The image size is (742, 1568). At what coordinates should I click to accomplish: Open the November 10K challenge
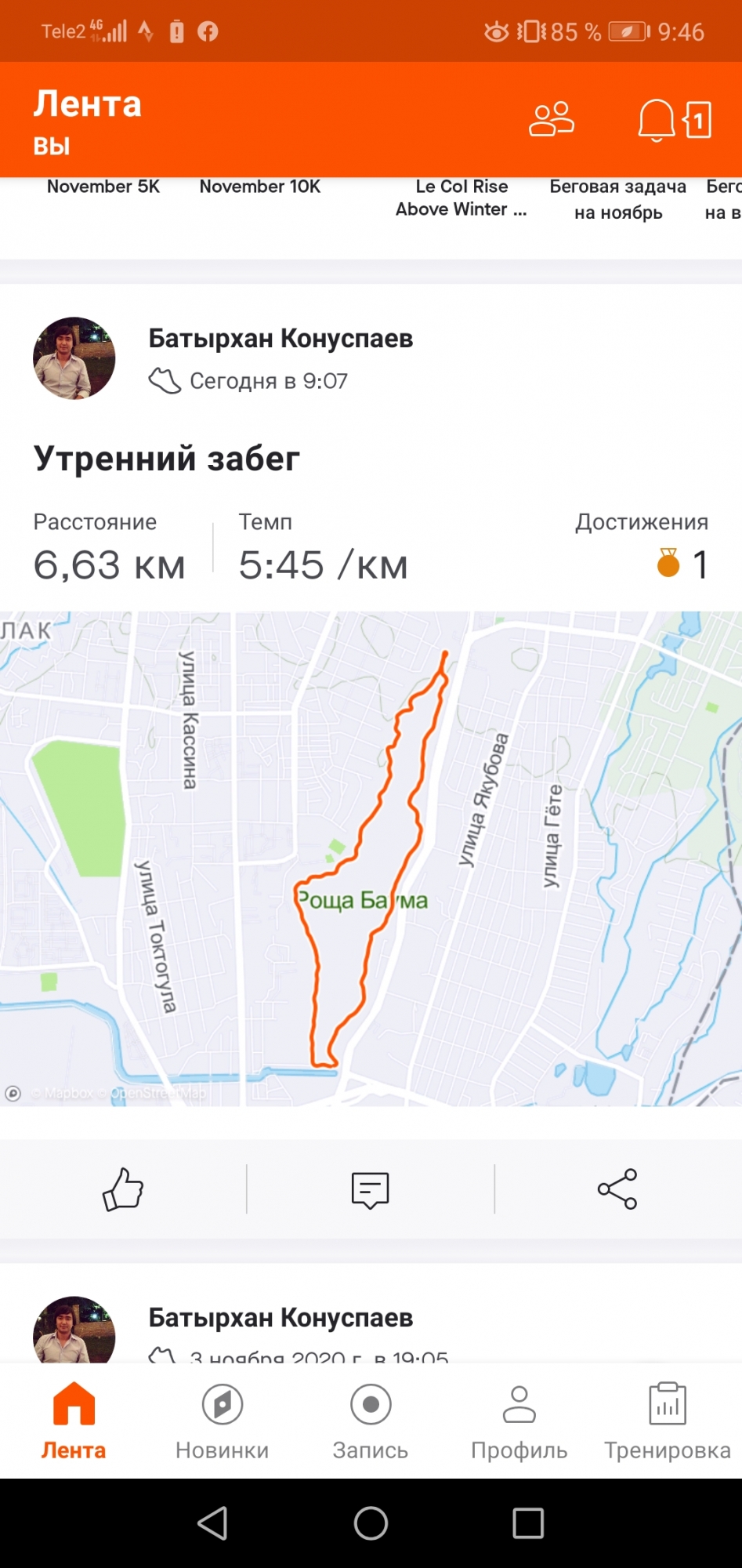(x=260, y=187)
